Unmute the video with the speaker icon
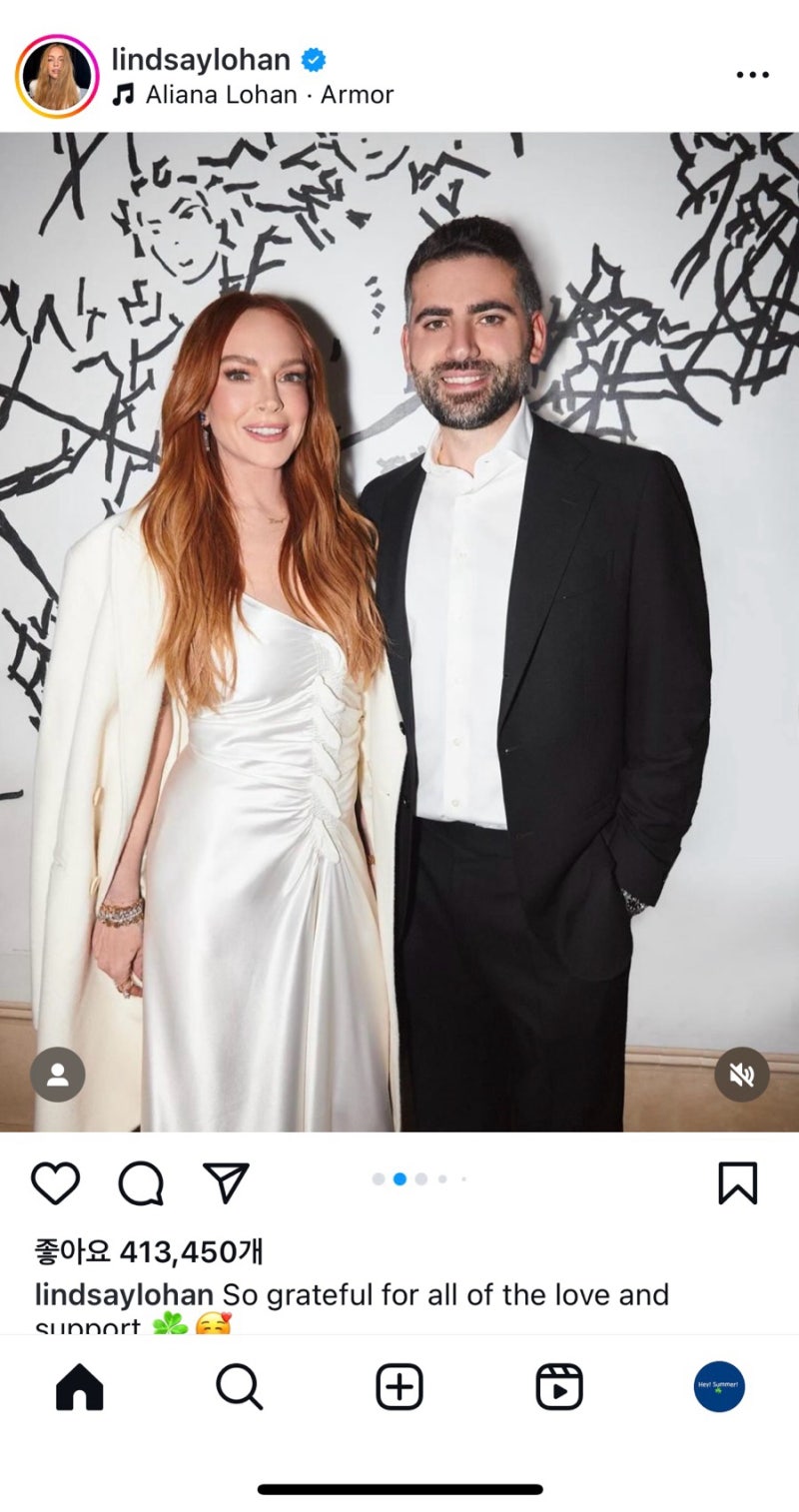Viewport: 799px width, 1512px height. click(741, 1075)
